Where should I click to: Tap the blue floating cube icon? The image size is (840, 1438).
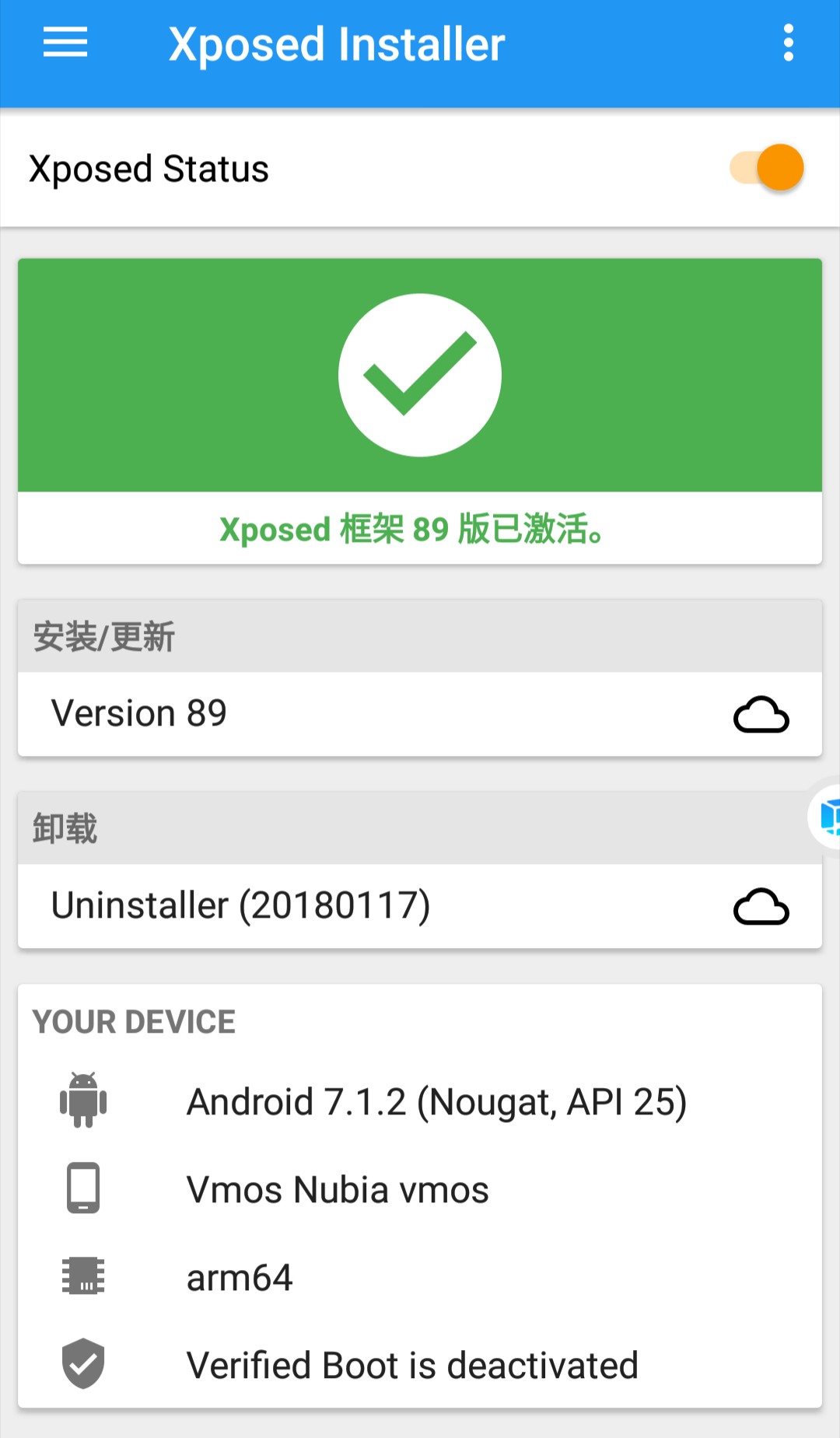coord(828,817)
